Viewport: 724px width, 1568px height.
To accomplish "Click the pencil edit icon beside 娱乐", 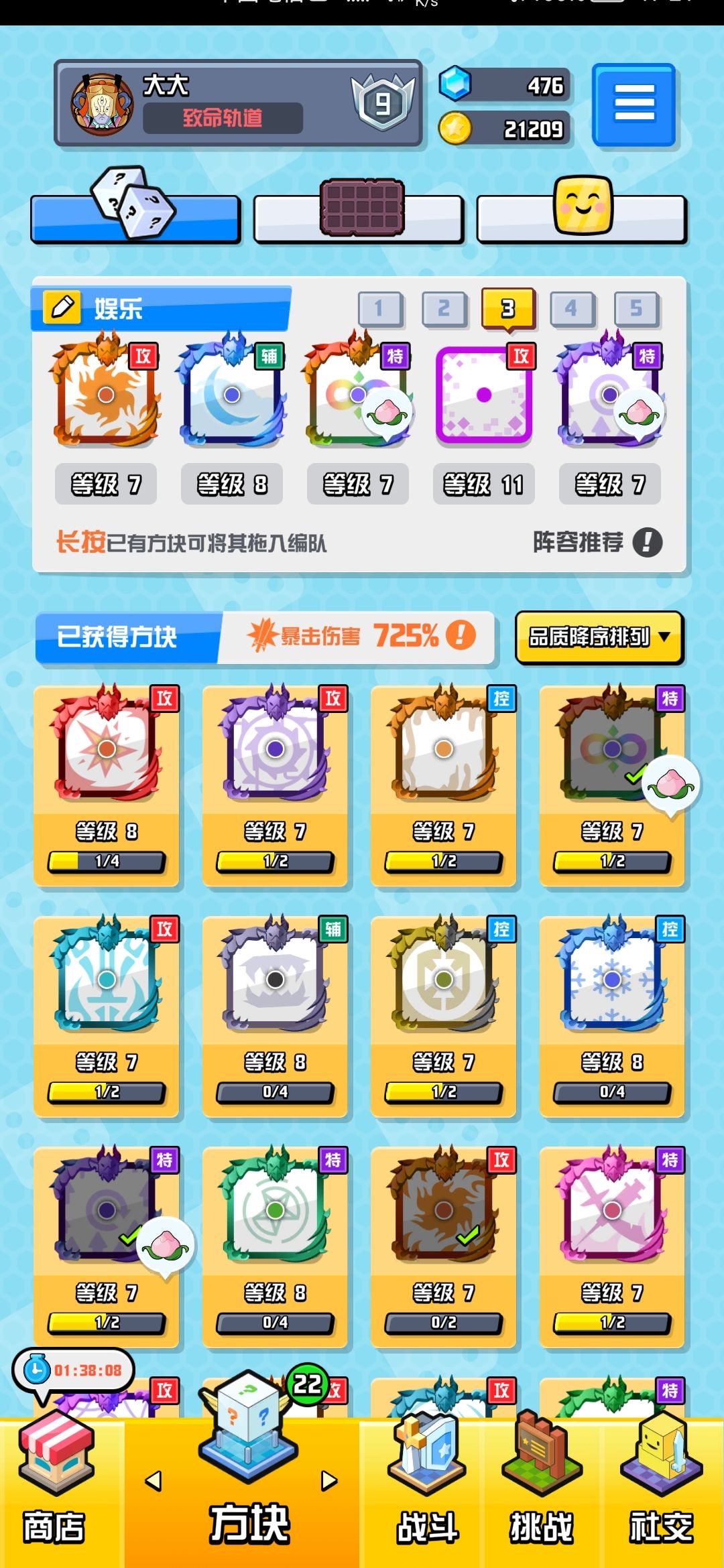I will pos(62,305).
